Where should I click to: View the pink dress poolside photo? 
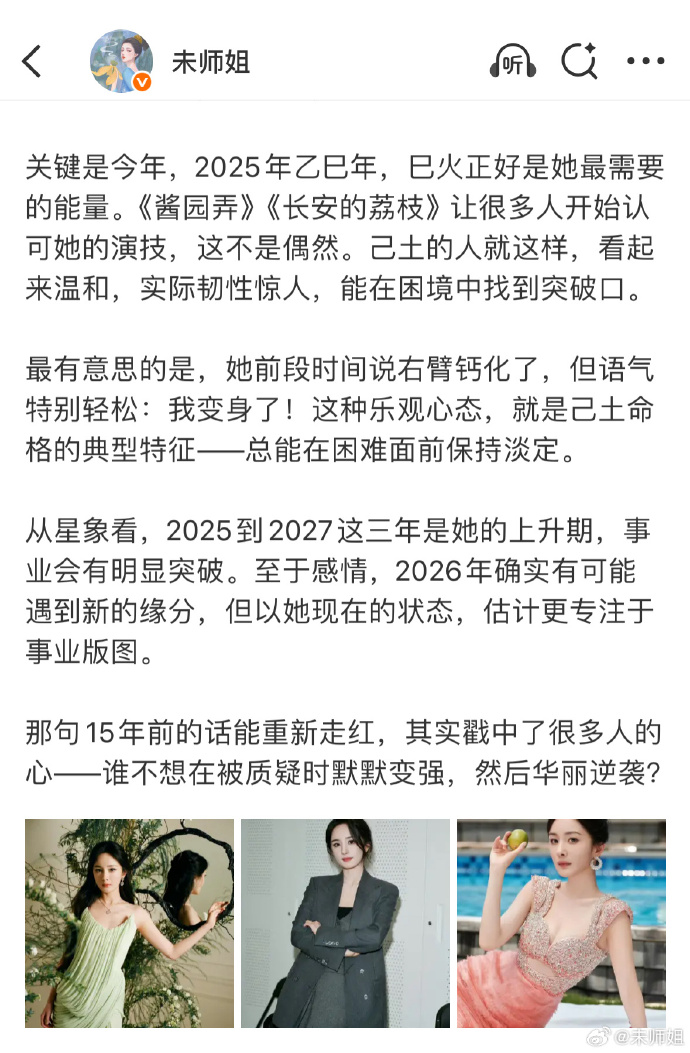[x=561, y=923]
